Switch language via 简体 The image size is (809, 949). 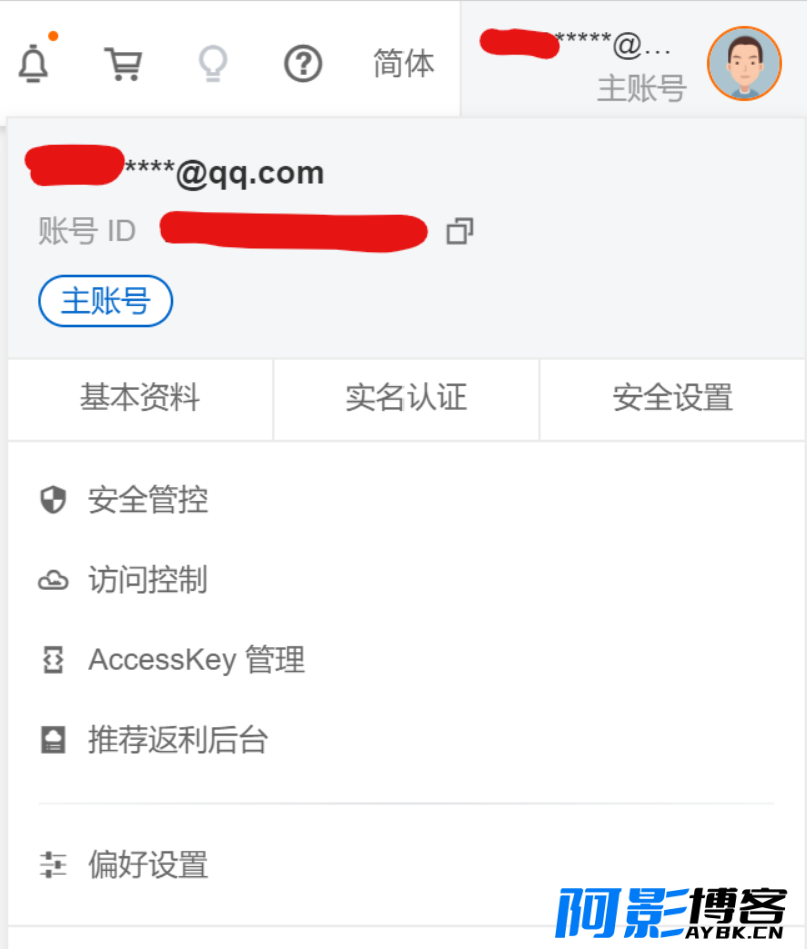pyautogui.click(x=403, y=64)
